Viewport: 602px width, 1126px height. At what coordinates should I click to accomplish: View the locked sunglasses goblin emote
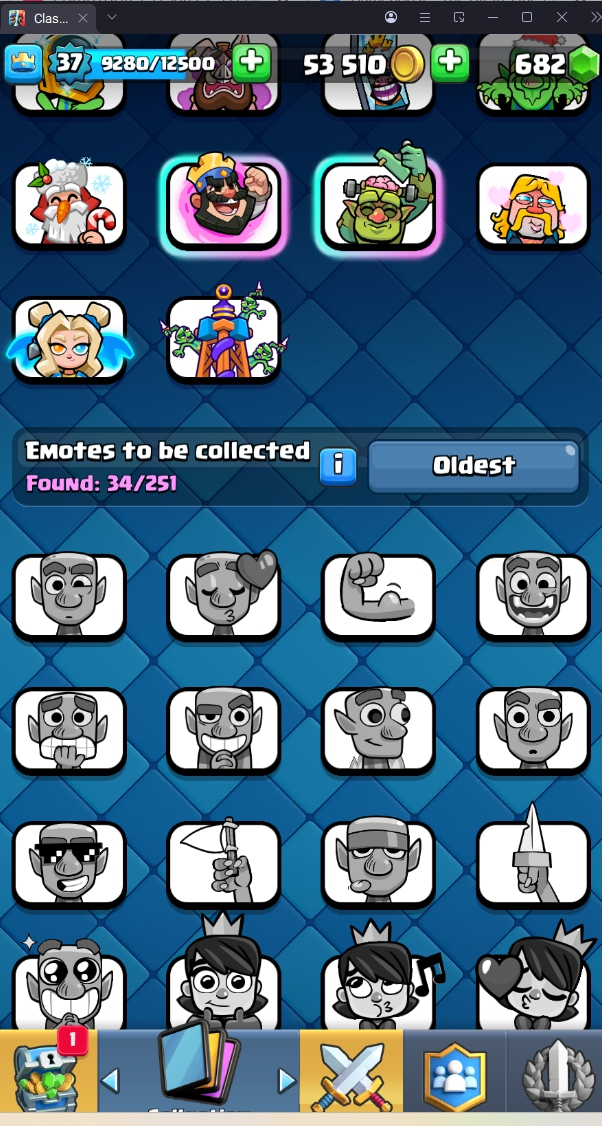coord(69,863)
